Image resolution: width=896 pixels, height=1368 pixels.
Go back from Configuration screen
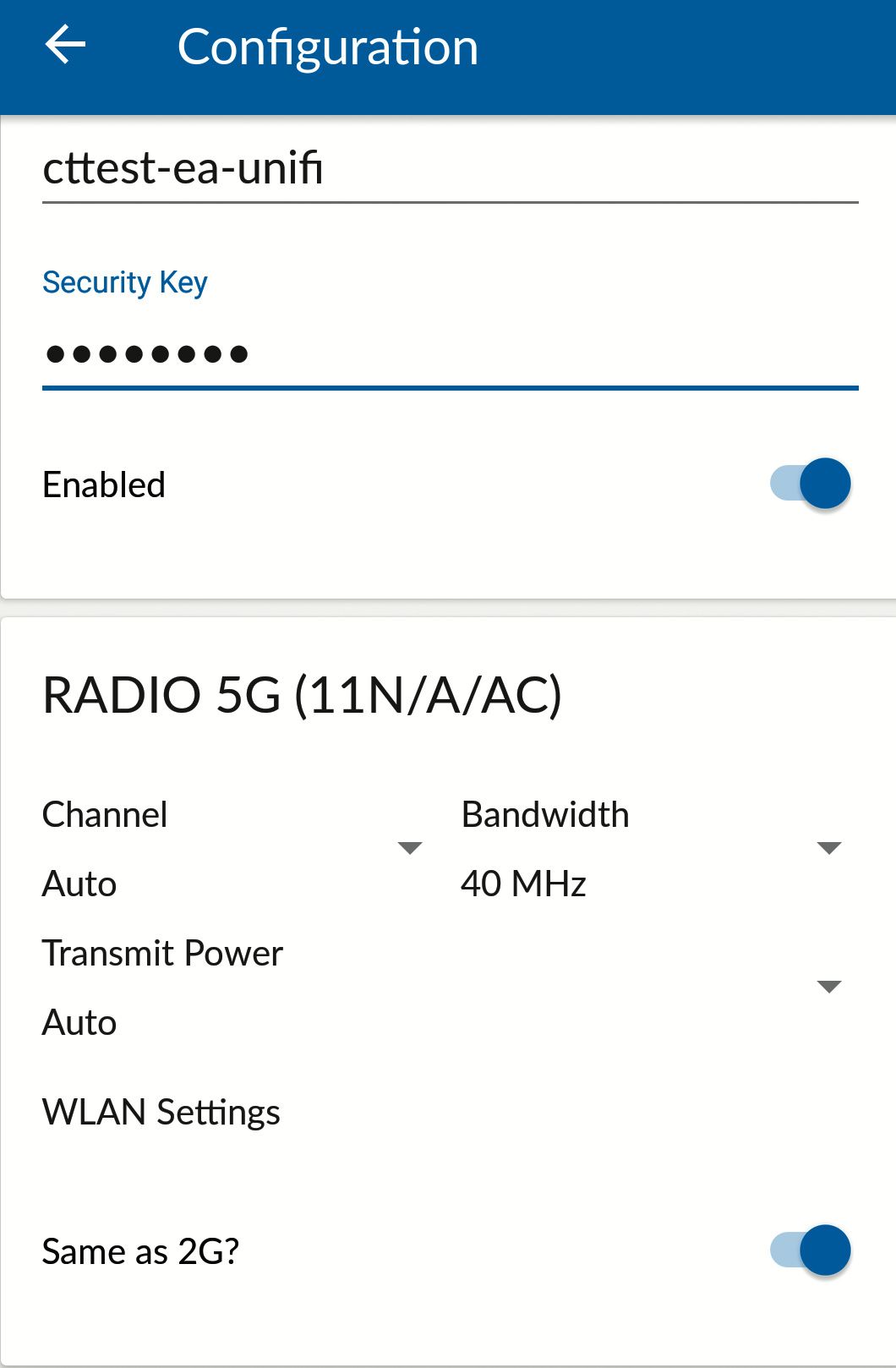pos(65,46)
